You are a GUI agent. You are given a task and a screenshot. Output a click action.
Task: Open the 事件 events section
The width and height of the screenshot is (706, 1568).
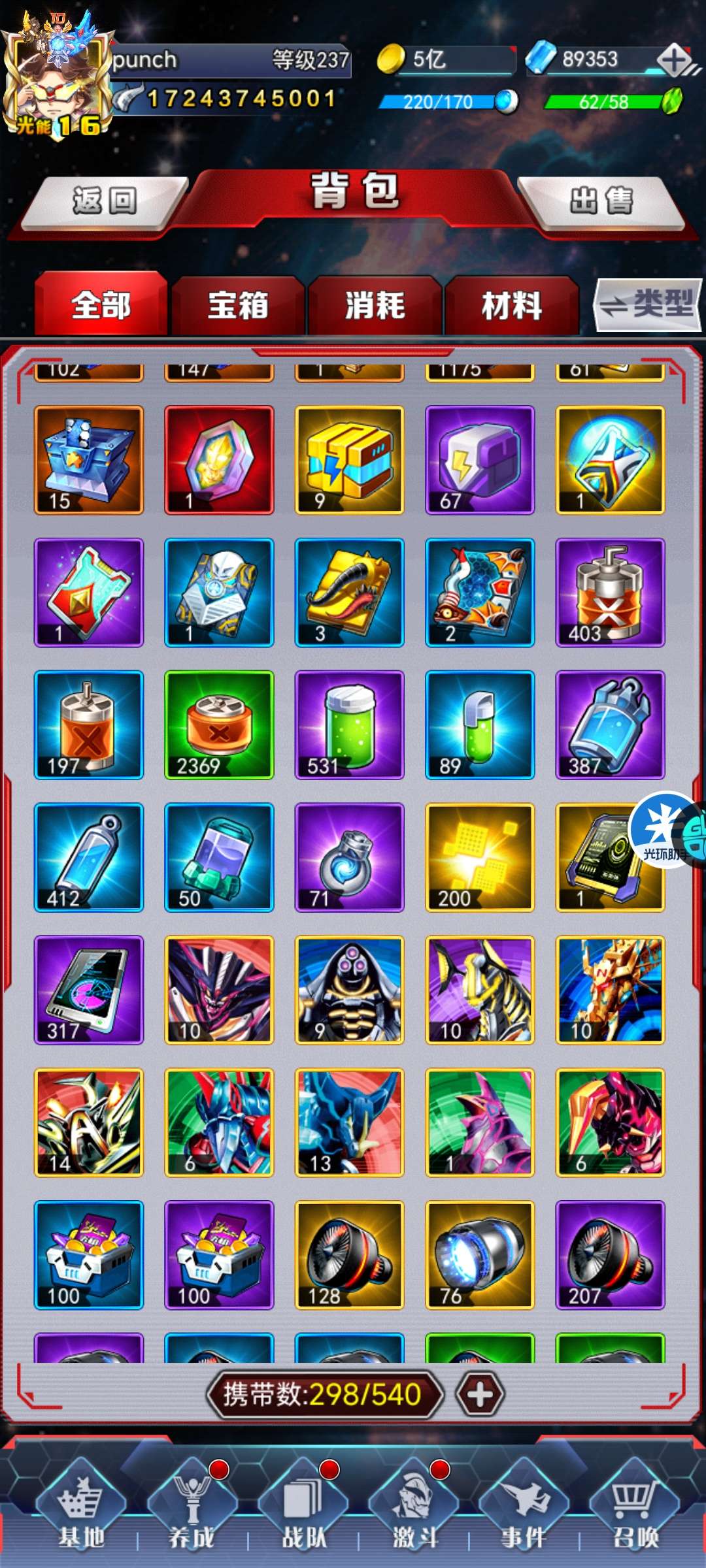click(524, 1511)
